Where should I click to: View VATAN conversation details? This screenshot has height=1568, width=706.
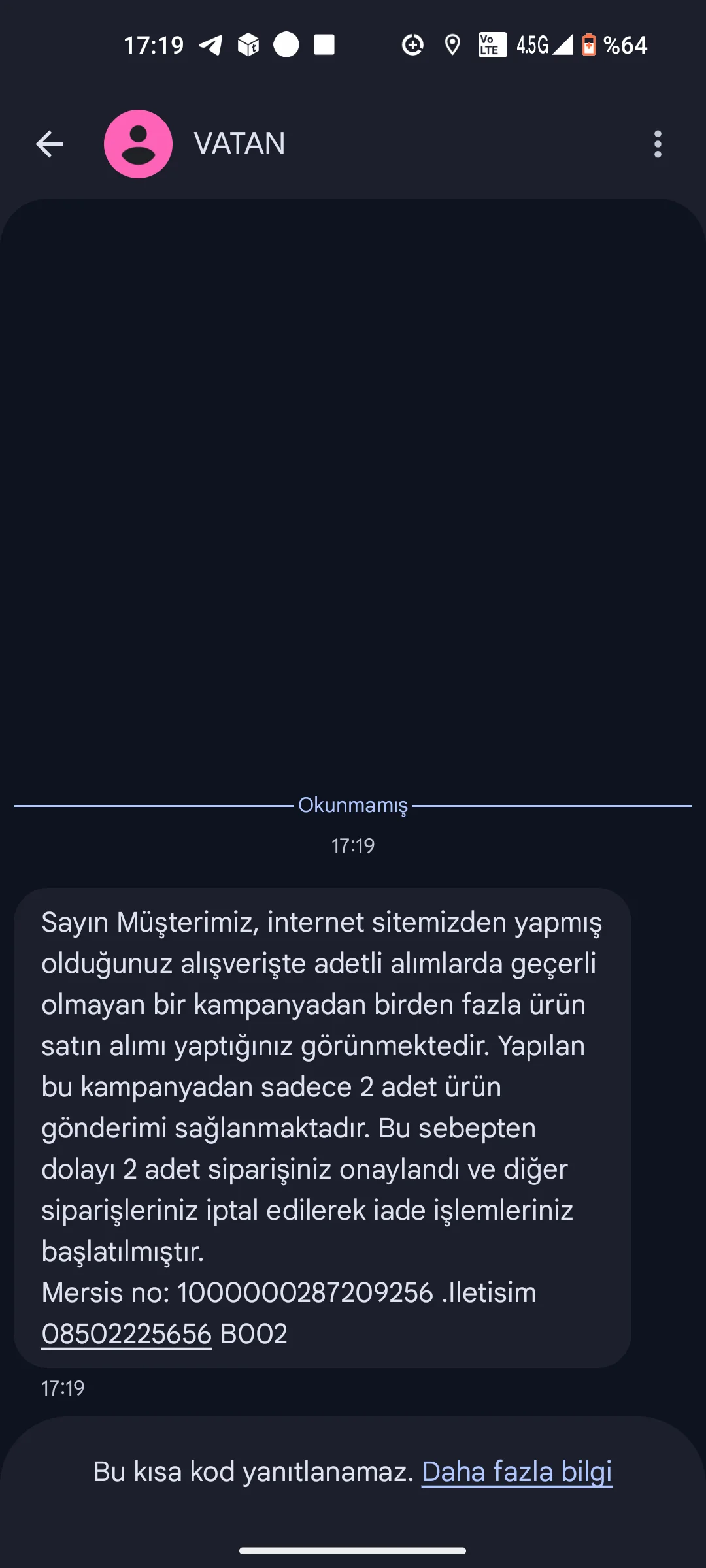click(x=240, y=144)
